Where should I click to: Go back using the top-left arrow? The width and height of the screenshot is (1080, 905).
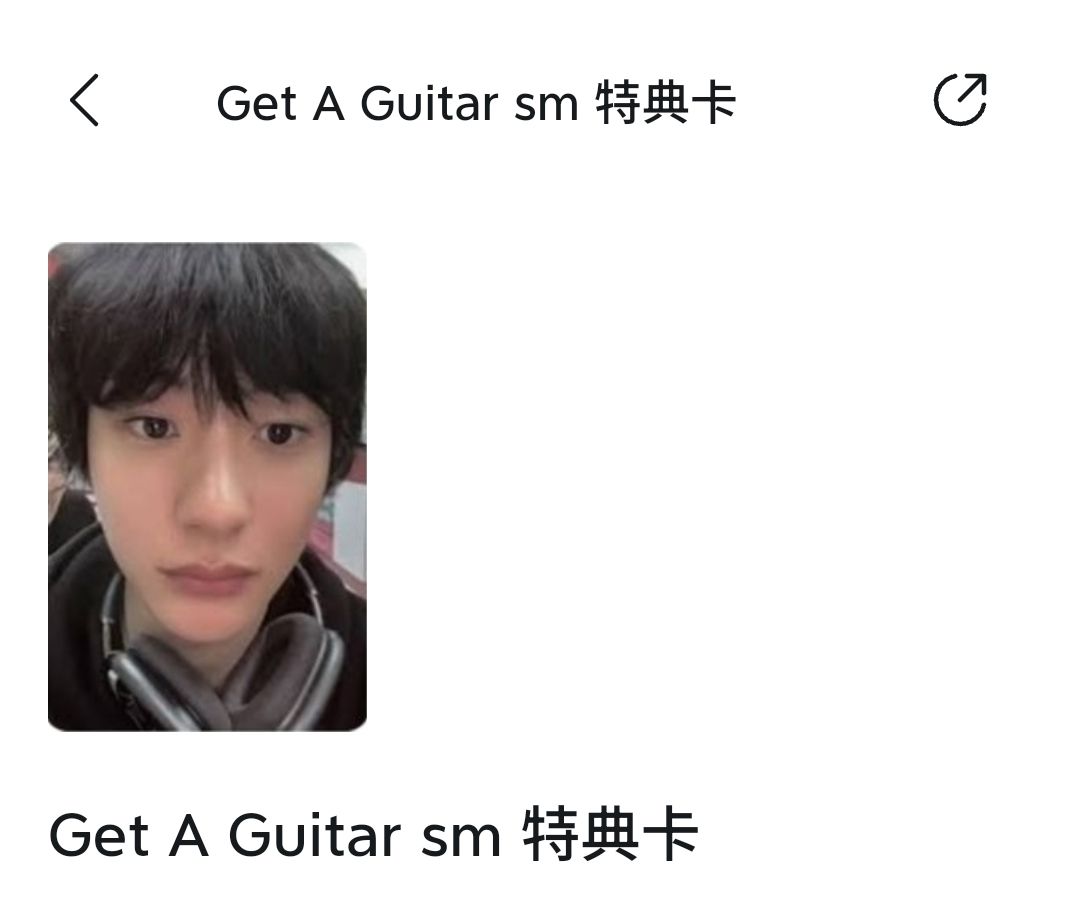85,101
